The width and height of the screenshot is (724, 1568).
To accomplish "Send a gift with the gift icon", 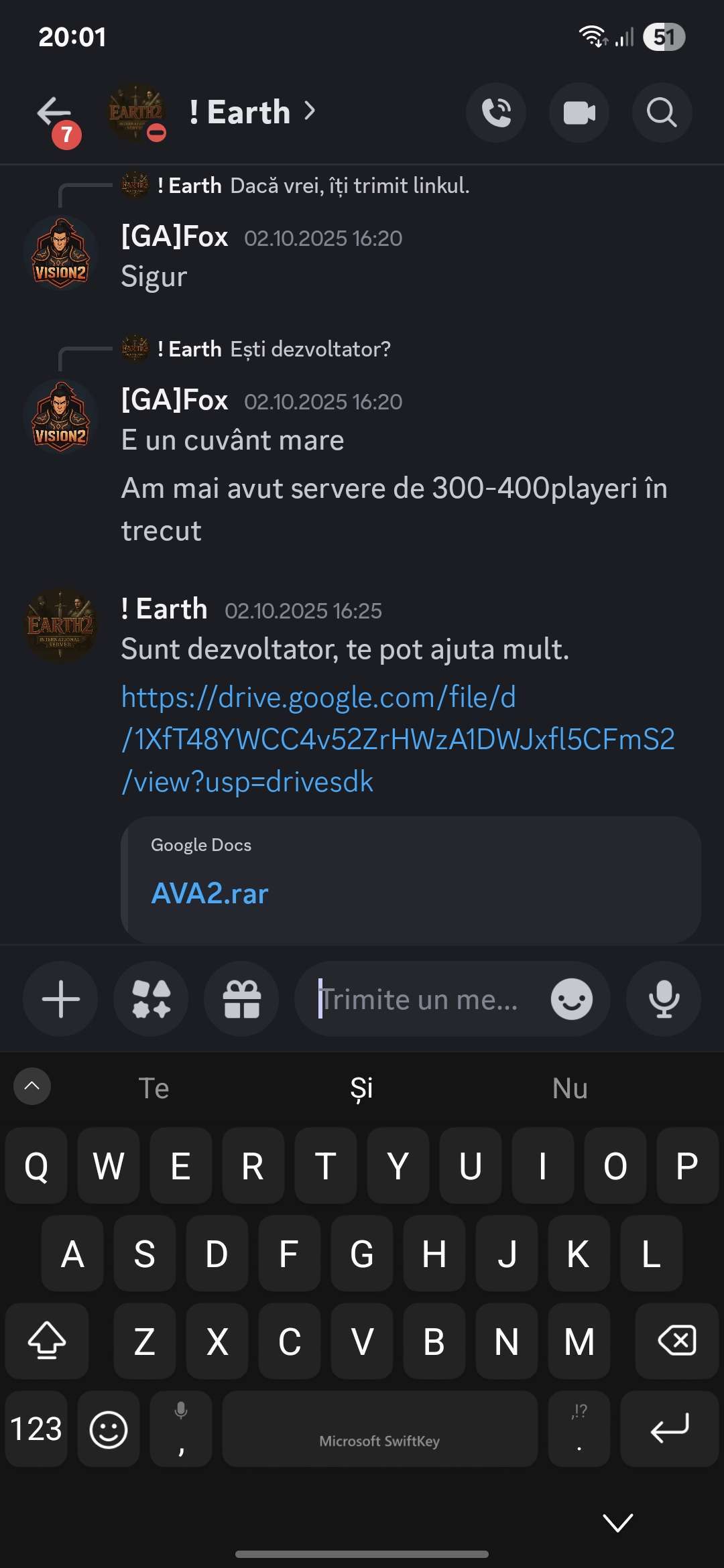I will (241, 999).
